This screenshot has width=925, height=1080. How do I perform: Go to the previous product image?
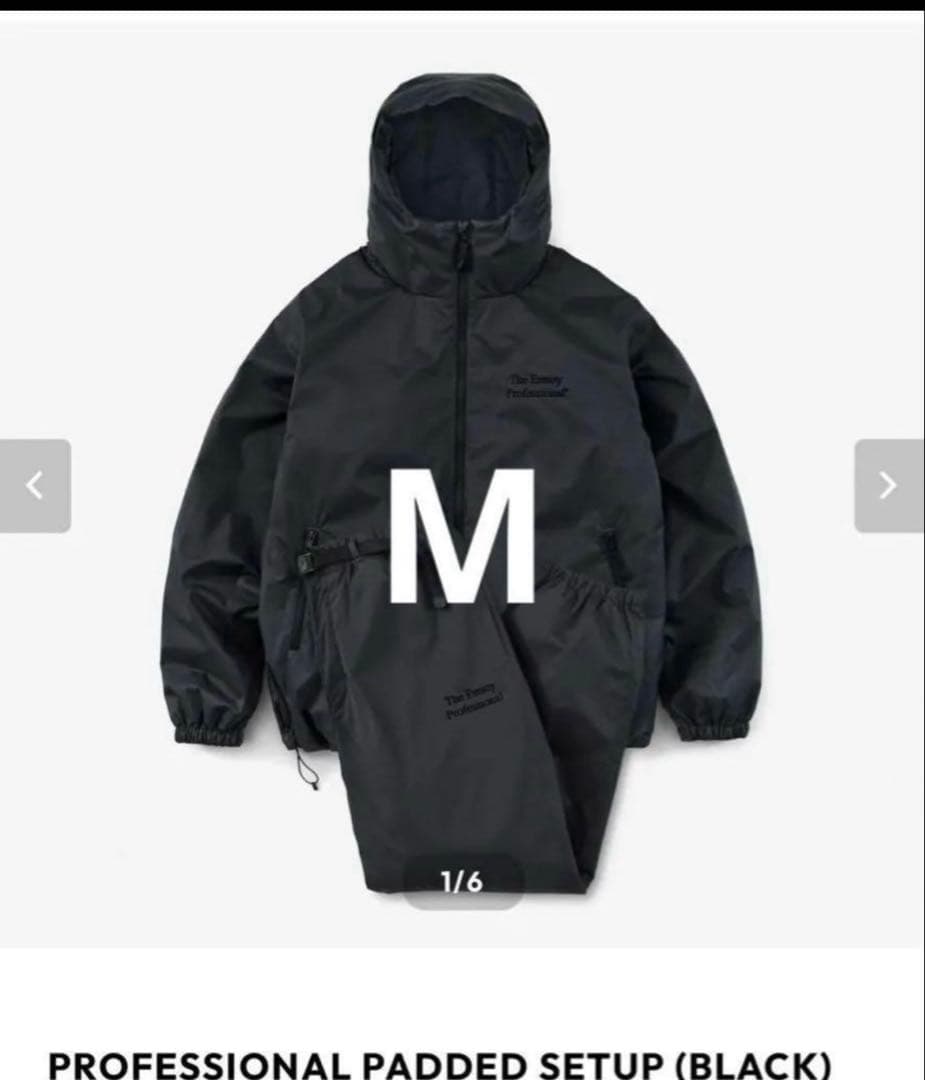click(35, 486)
